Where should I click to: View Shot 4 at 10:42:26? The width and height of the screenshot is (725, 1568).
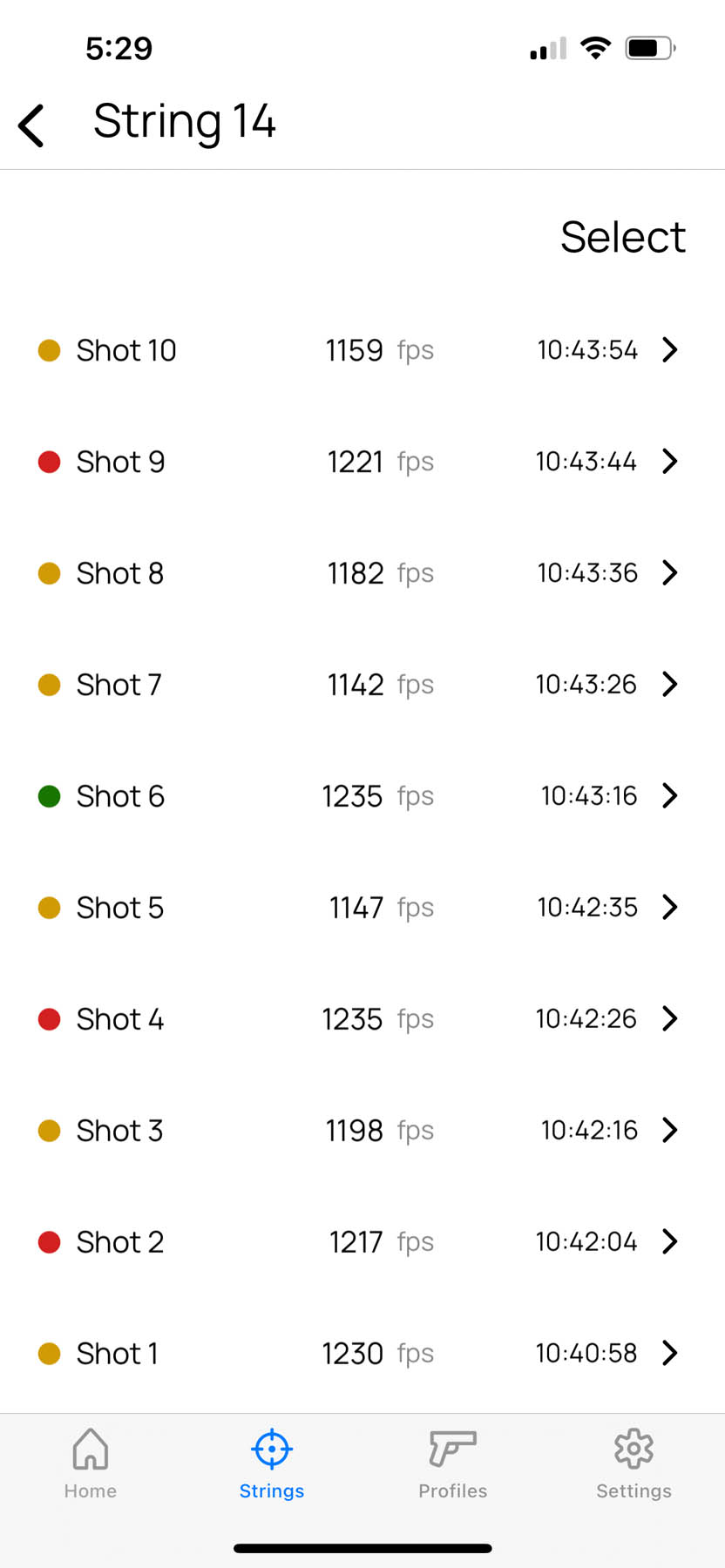click(362, 1019)
